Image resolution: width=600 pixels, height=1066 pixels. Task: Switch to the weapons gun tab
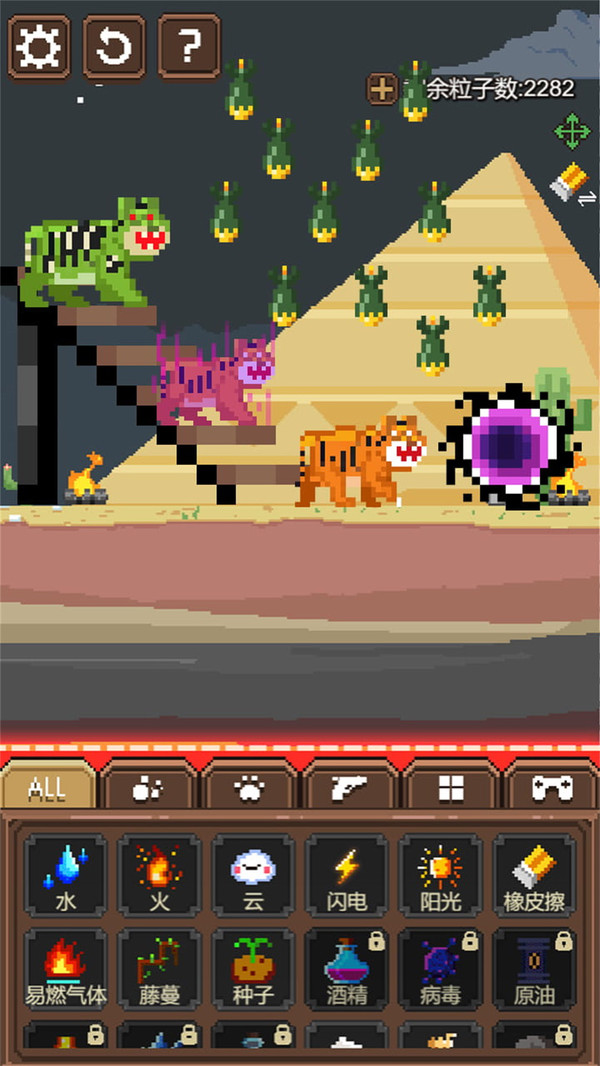[x=350, y=789]
